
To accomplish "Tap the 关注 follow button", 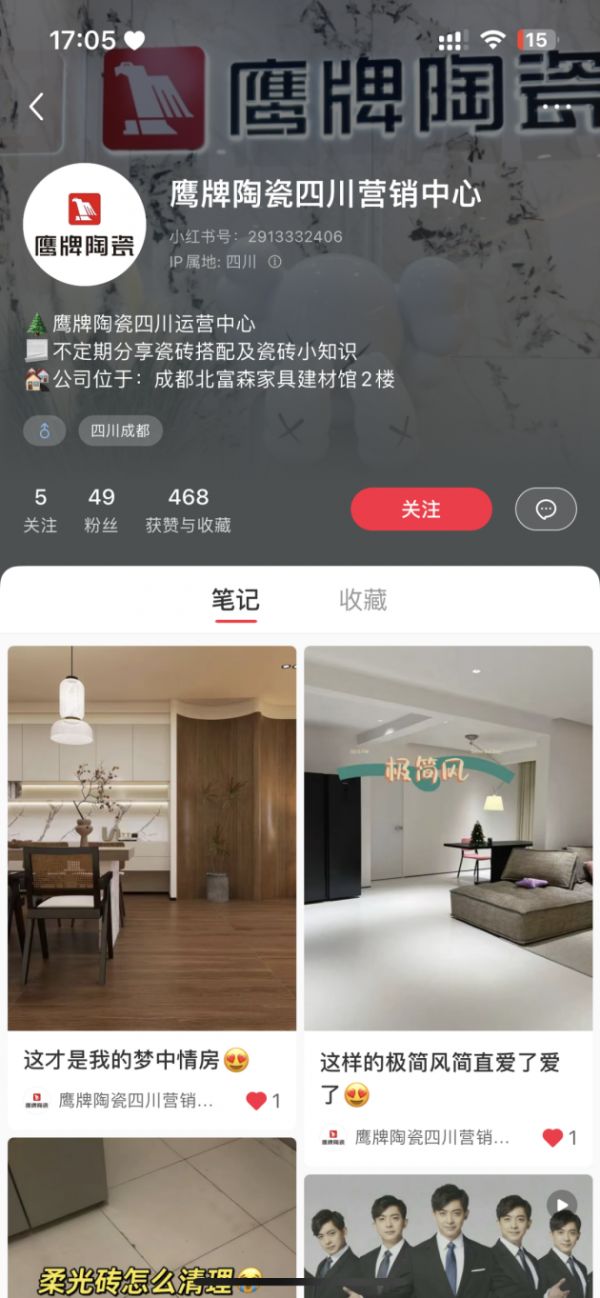I will (x=421, y=509).
